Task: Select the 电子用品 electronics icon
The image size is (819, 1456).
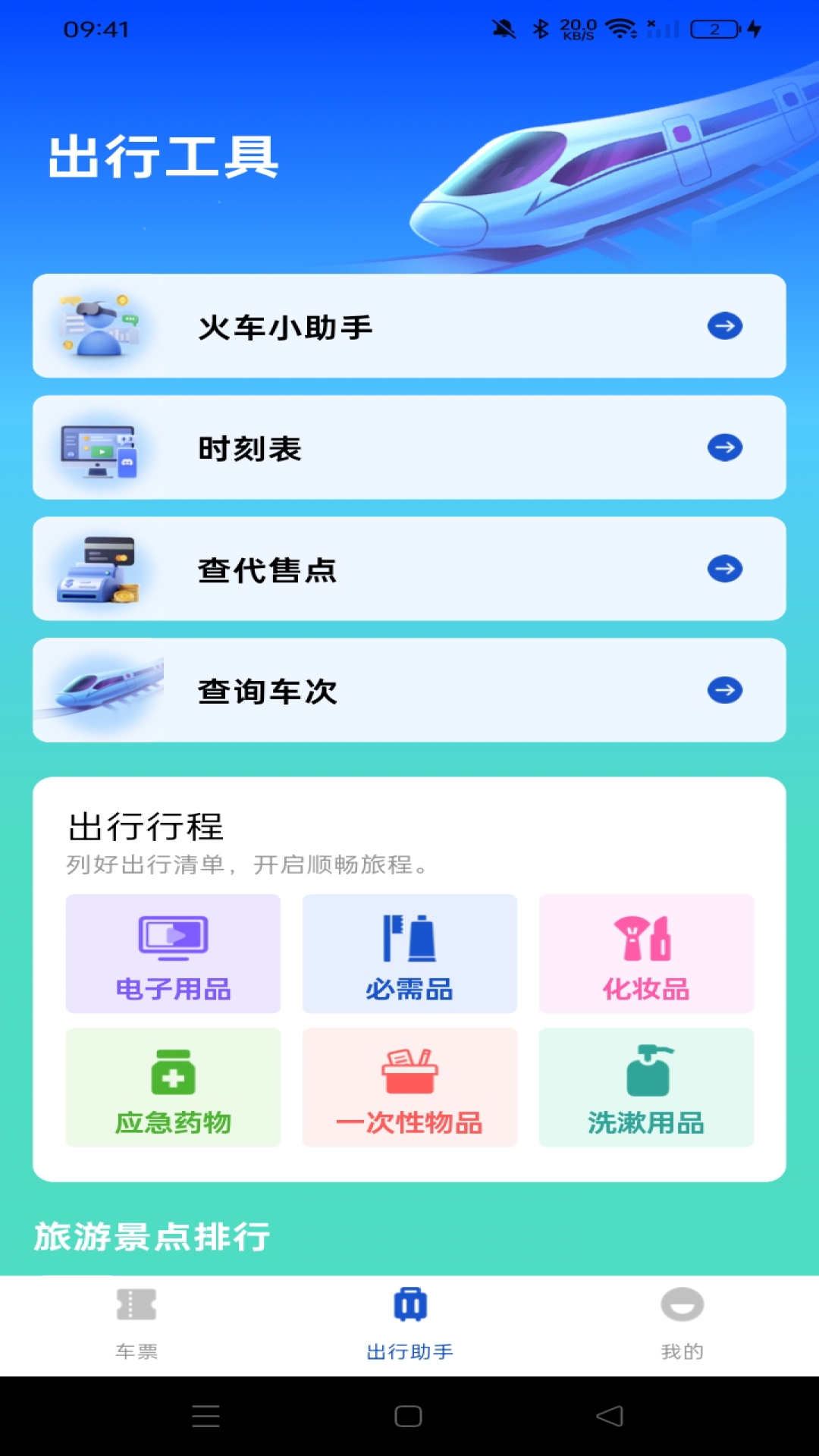Action: pos(172,939)
